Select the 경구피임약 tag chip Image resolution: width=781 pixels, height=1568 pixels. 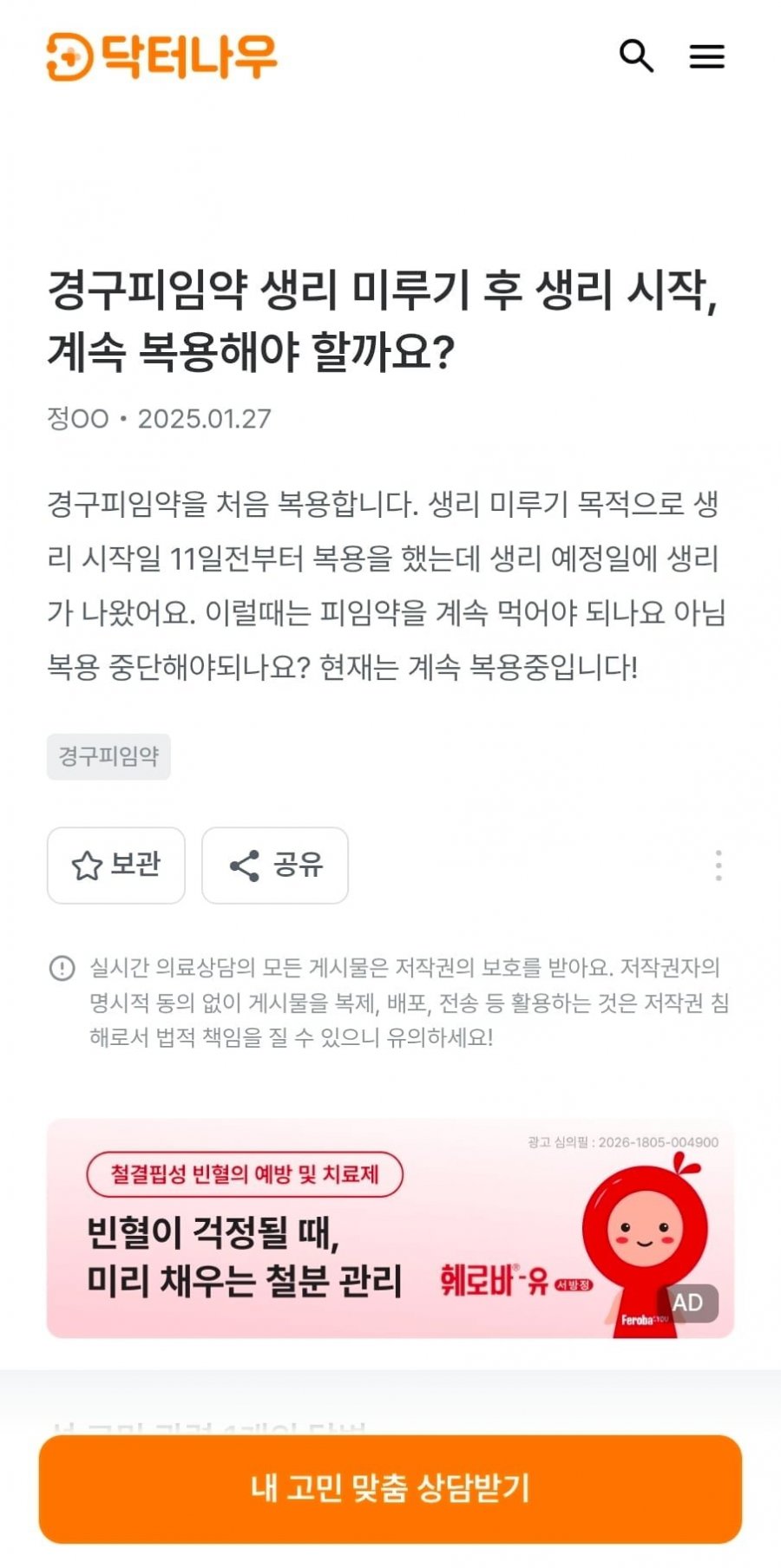coord(108,756)
